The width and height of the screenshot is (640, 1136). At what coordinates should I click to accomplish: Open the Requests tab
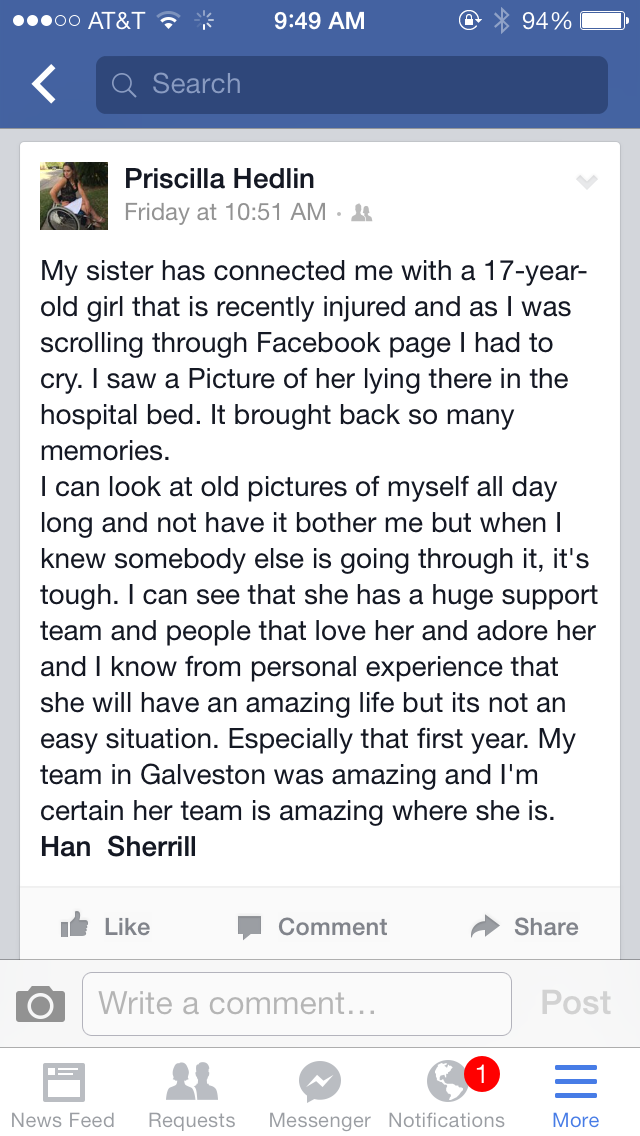pyautogui.click(x=191, y=1095)
